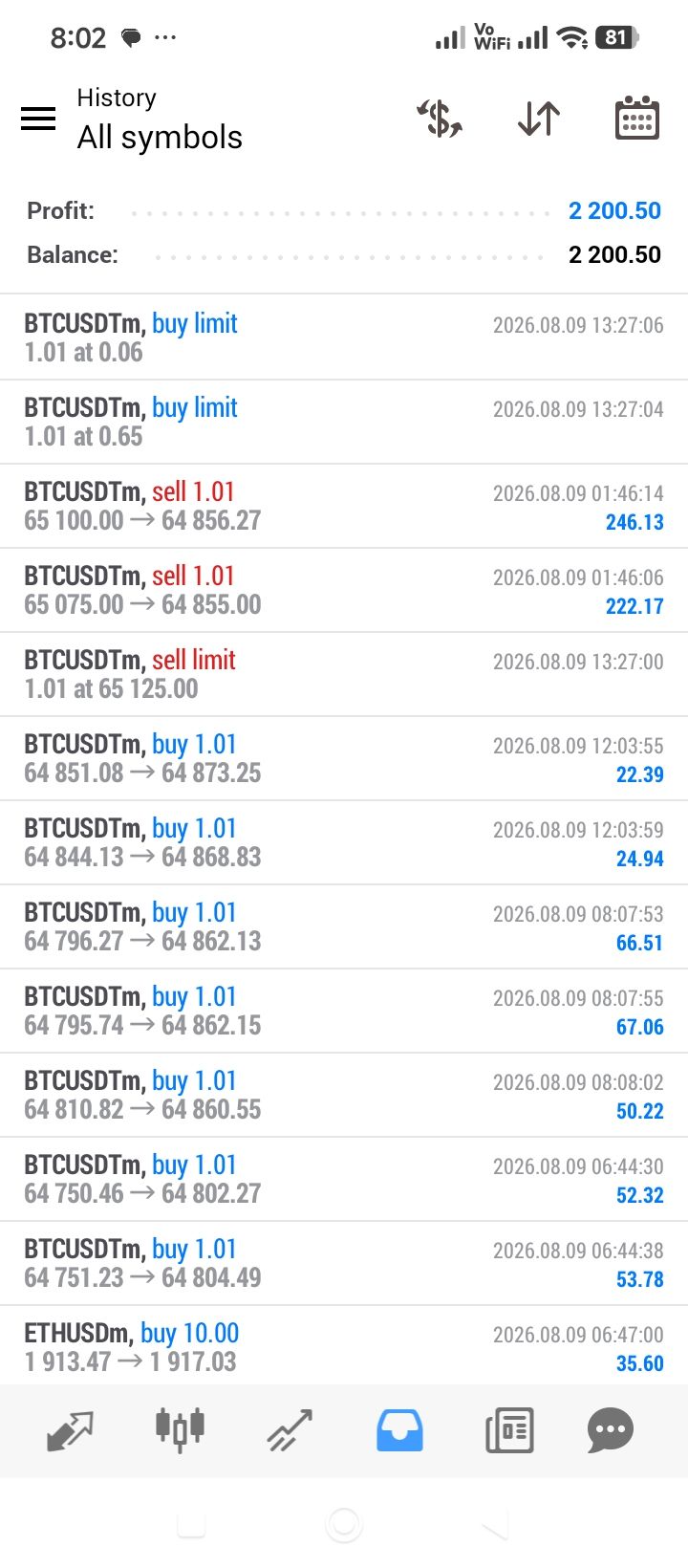Open the buy trade with 67.06 profit
This screenshot has width=688, height=1568.
point(344,1011)
